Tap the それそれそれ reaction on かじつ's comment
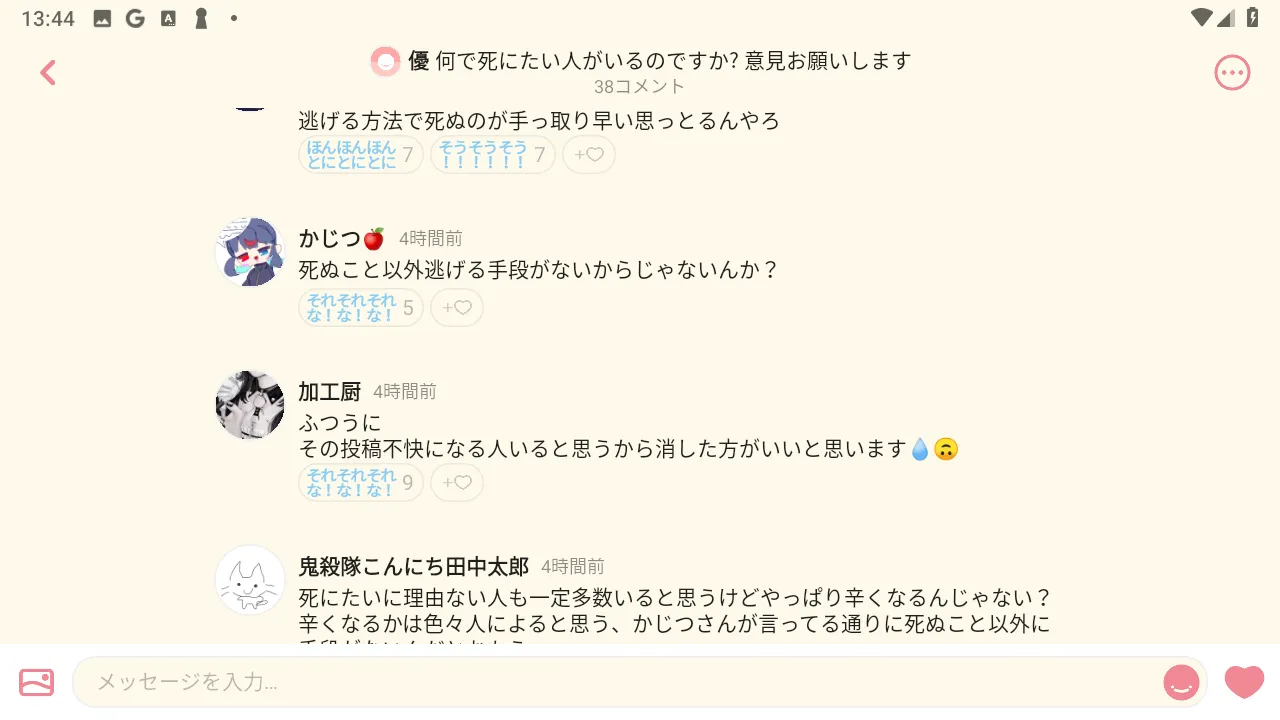The width and height of the screenshot is (1280, 720). 361,308
